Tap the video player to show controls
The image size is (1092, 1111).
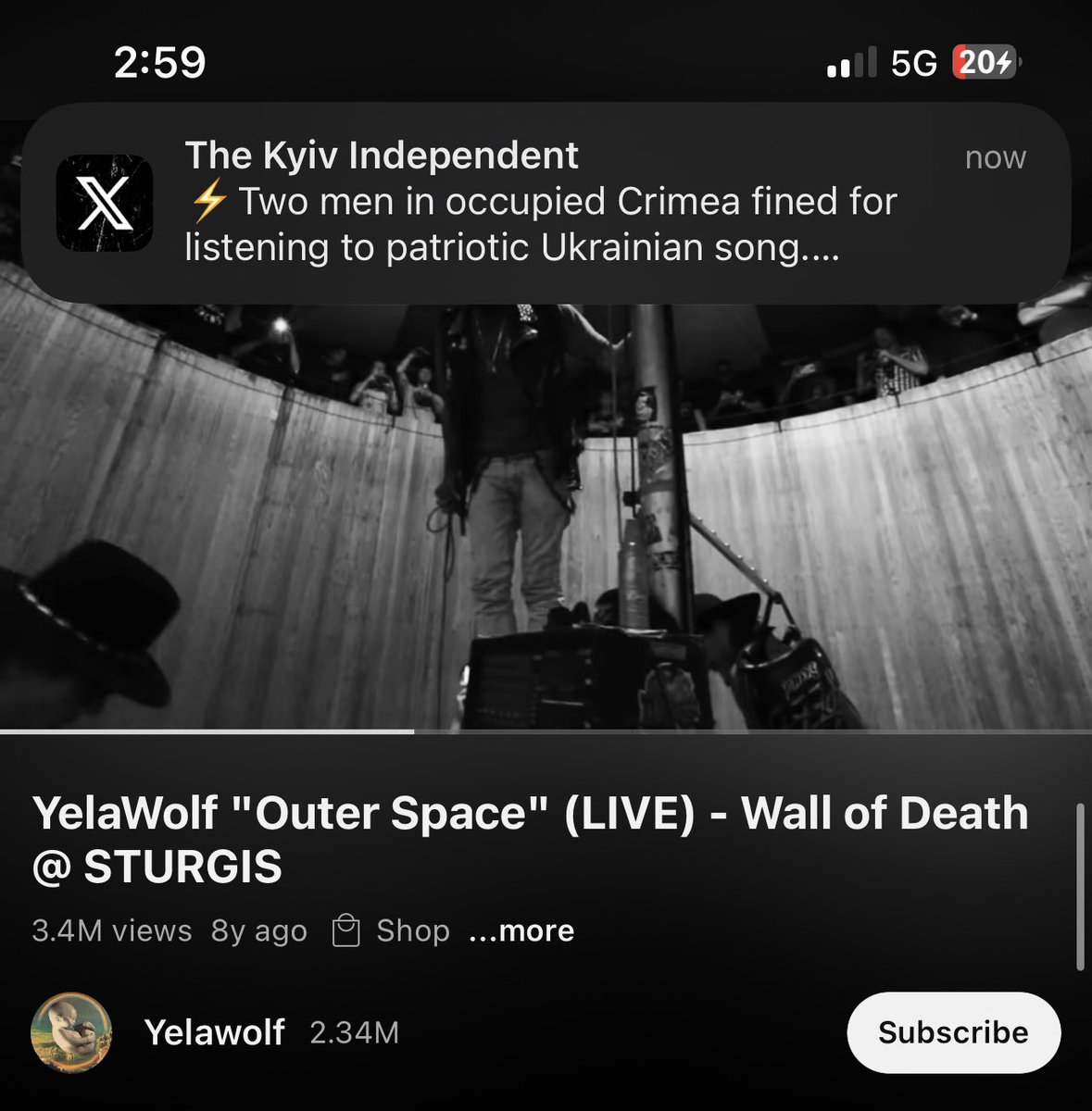pyautogui.click(x=546, y=518)
